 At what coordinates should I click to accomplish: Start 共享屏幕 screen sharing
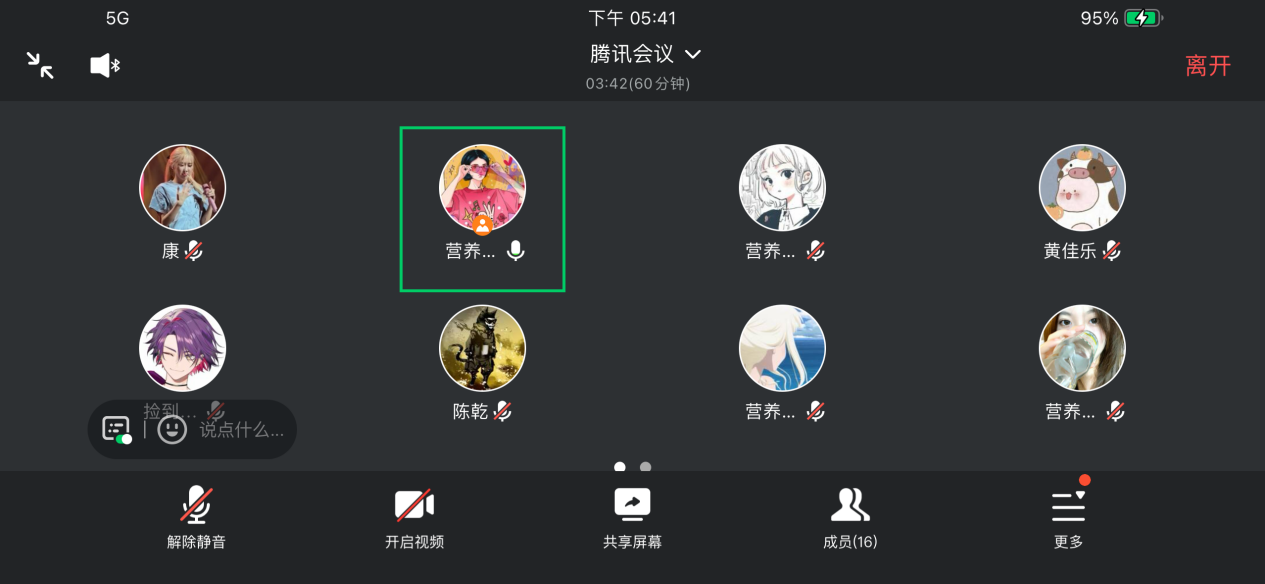[632, 518]
